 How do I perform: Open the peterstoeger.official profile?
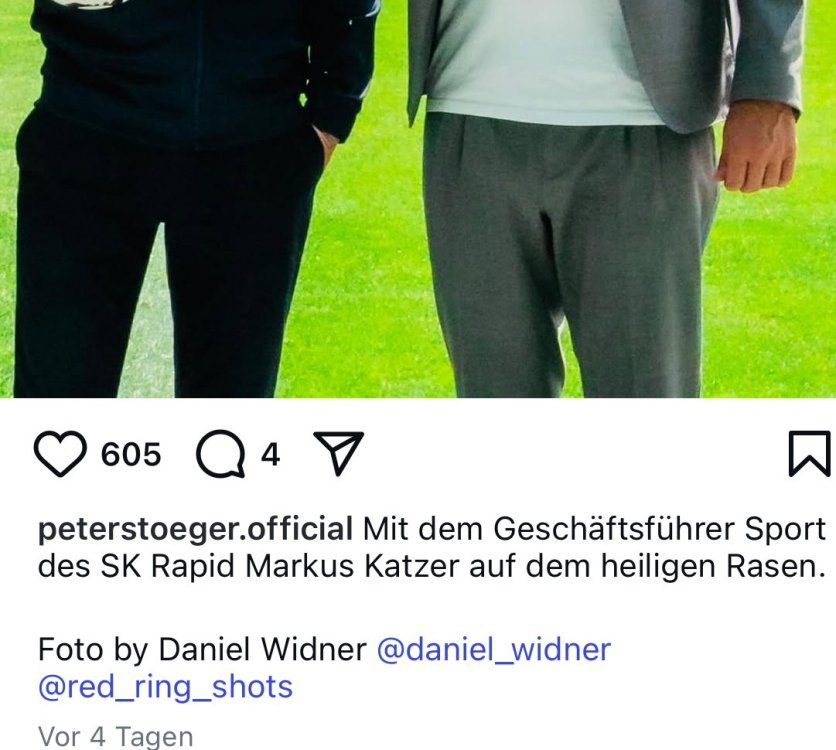[x=195, y=529]
